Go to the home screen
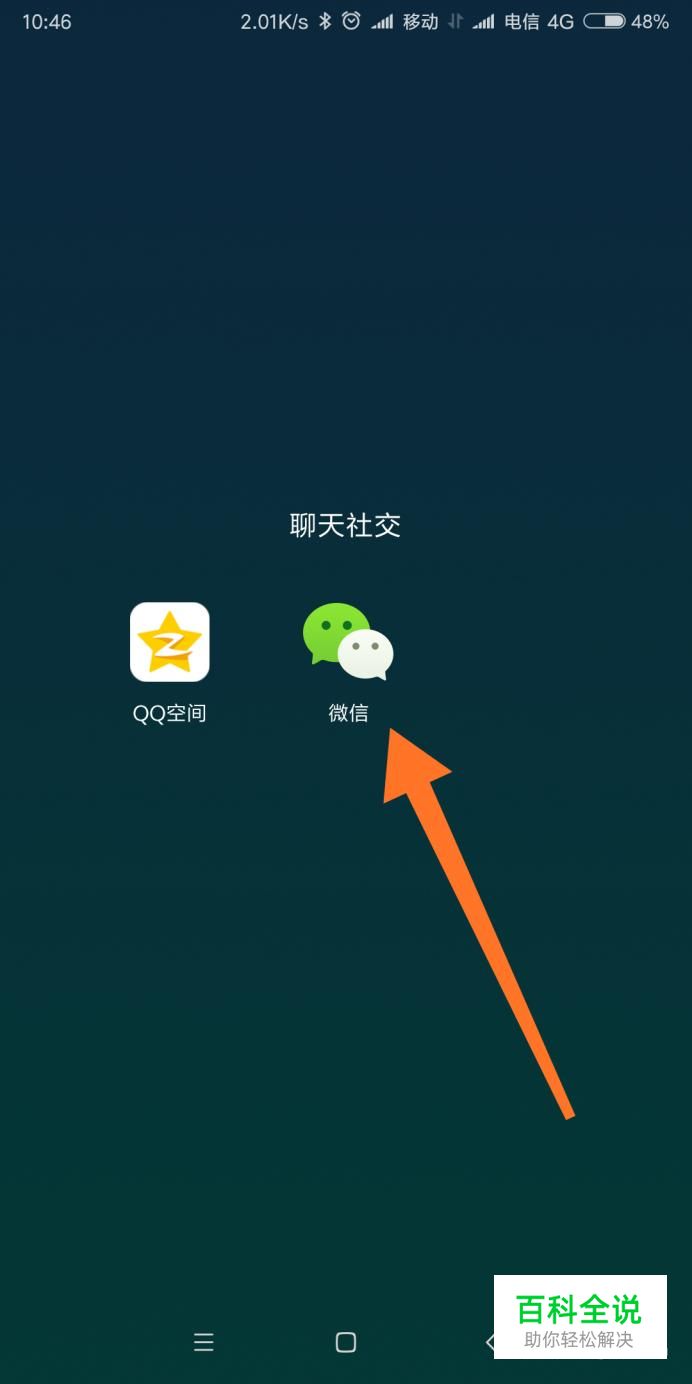 pyautogui.click(x=346, y=1342)
